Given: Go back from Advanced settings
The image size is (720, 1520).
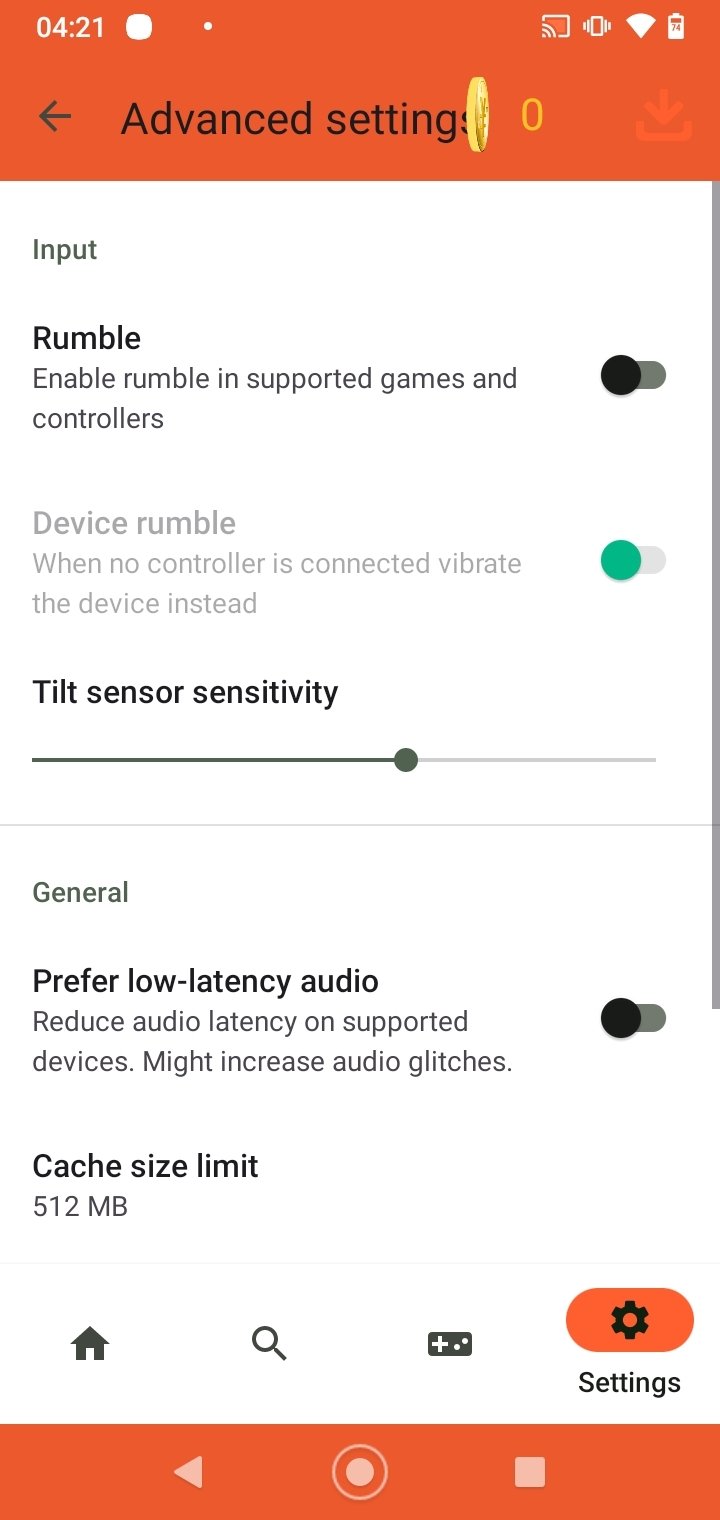Looking at the screenshot, I should (x=55, y=117).
